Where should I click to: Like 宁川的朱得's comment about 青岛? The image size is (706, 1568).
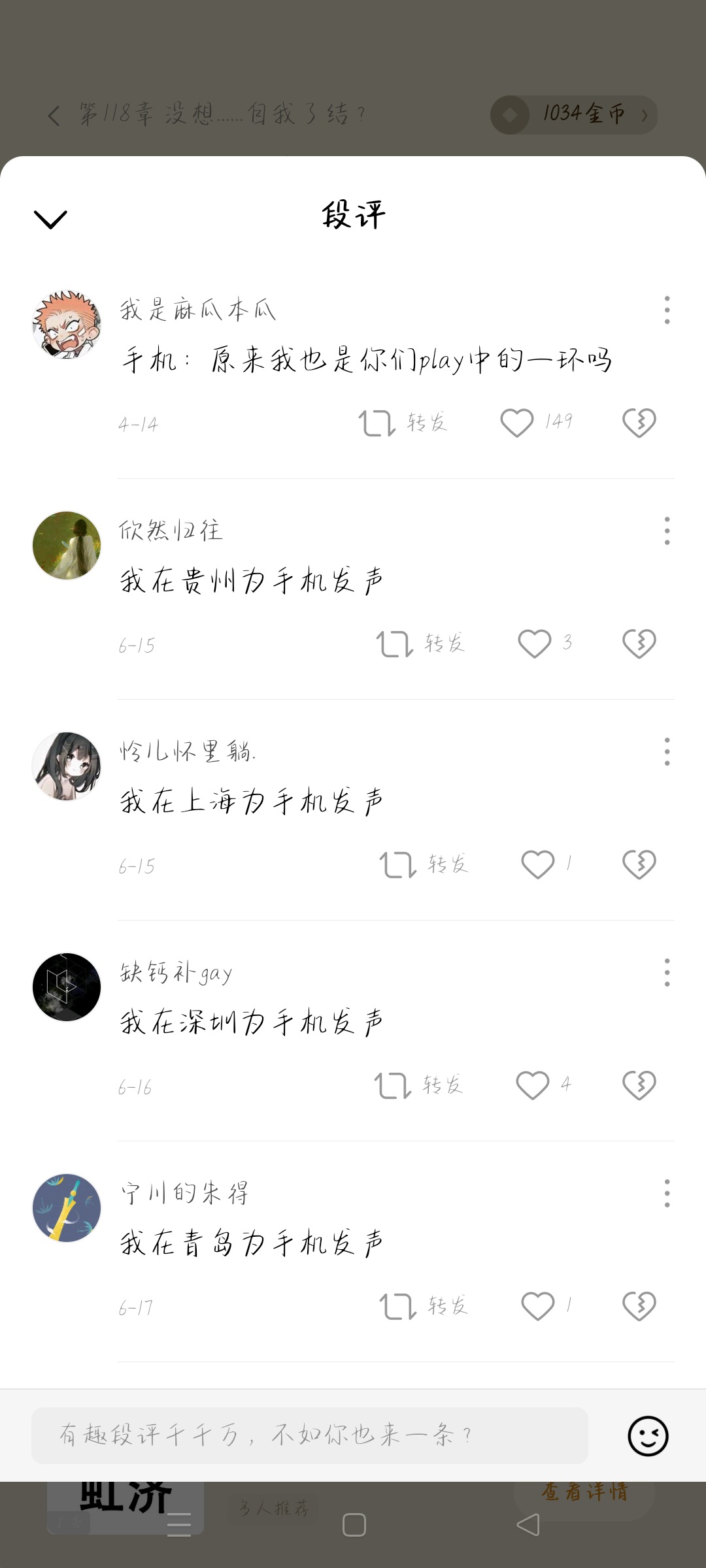click(538, 1306)
